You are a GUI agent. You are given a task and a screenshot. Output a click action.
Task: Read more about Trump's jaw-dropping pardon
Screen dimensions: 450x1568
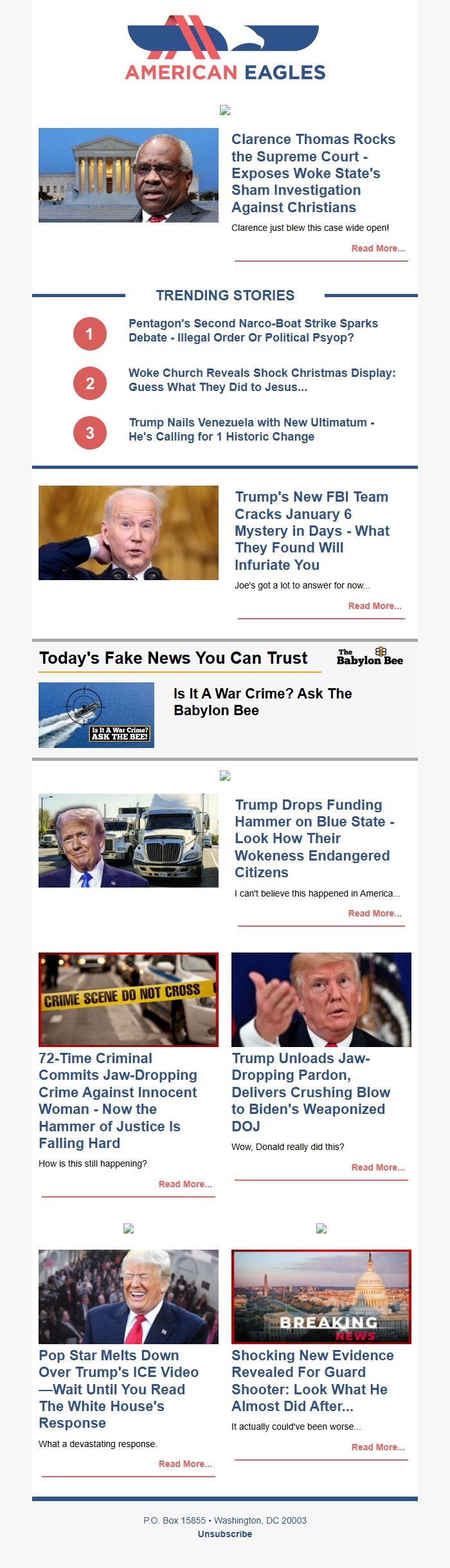point(378,1167)
